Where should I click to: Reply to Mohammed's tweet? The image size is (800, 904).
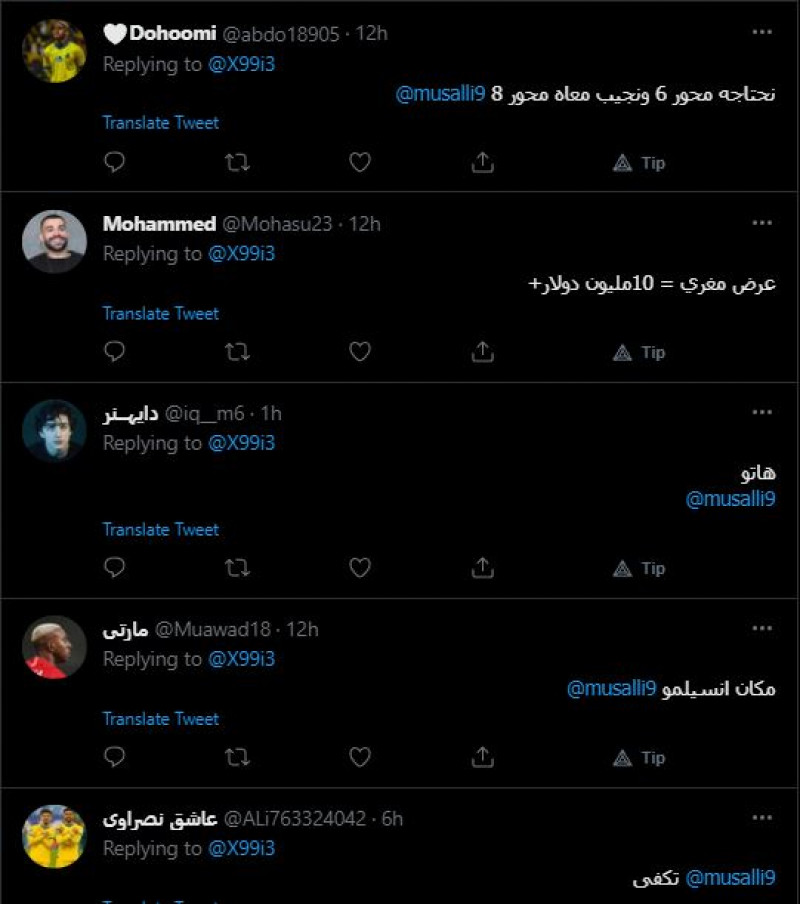[115, 352]
